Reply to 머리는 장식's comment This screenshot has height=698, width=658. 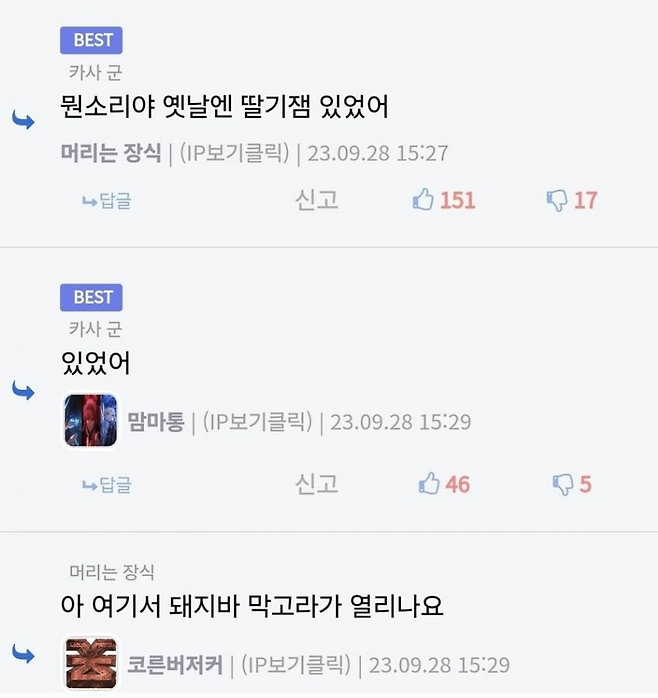(x=107, y=201)
